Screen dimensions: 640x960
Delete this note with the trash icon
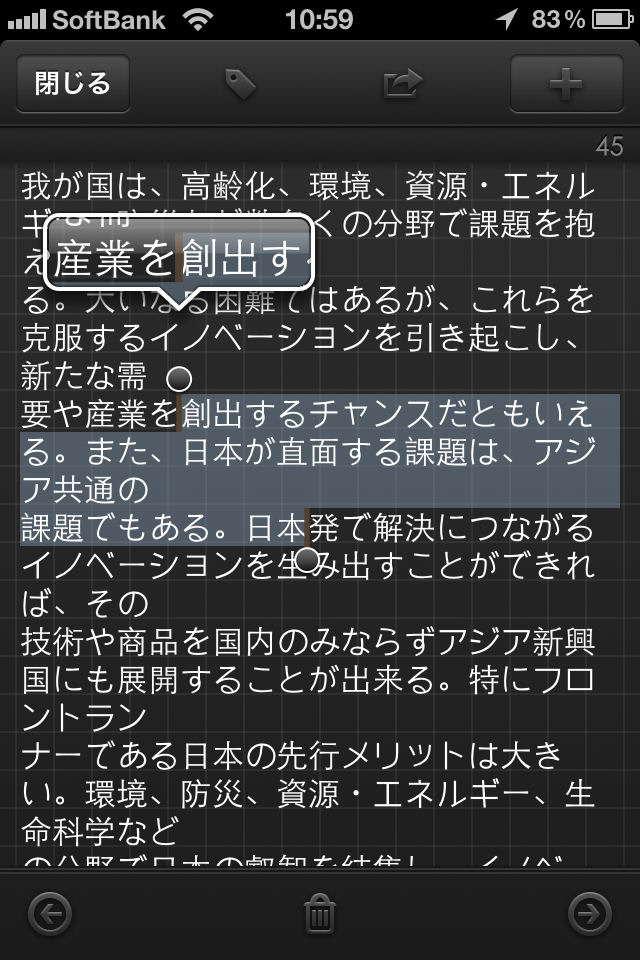pos(320,914)
